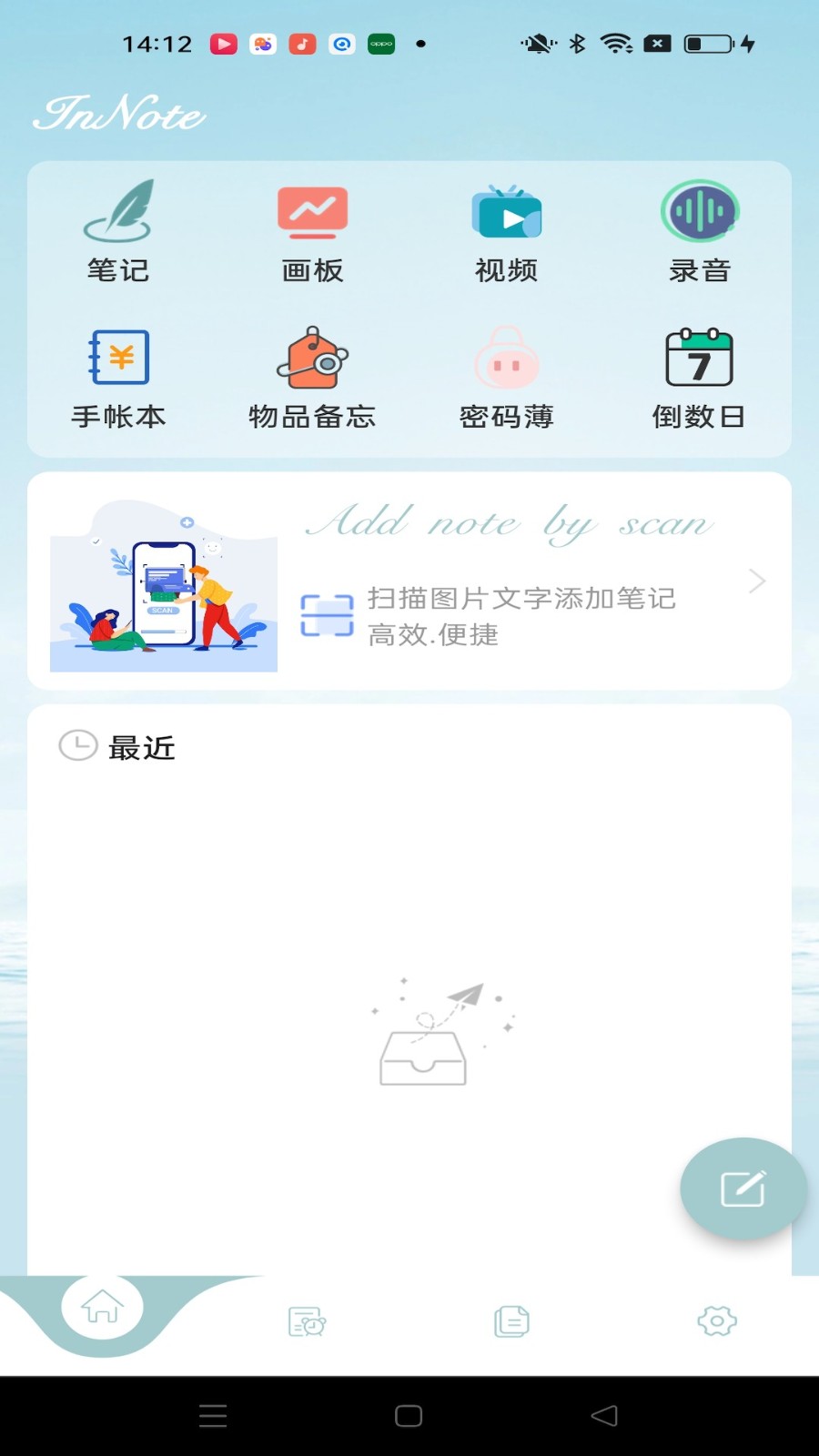Open the 手帐本 account book
Image resolution: width=819 pixels, height=1456 pixels.
pyautogui.click(x=118, y=379)
